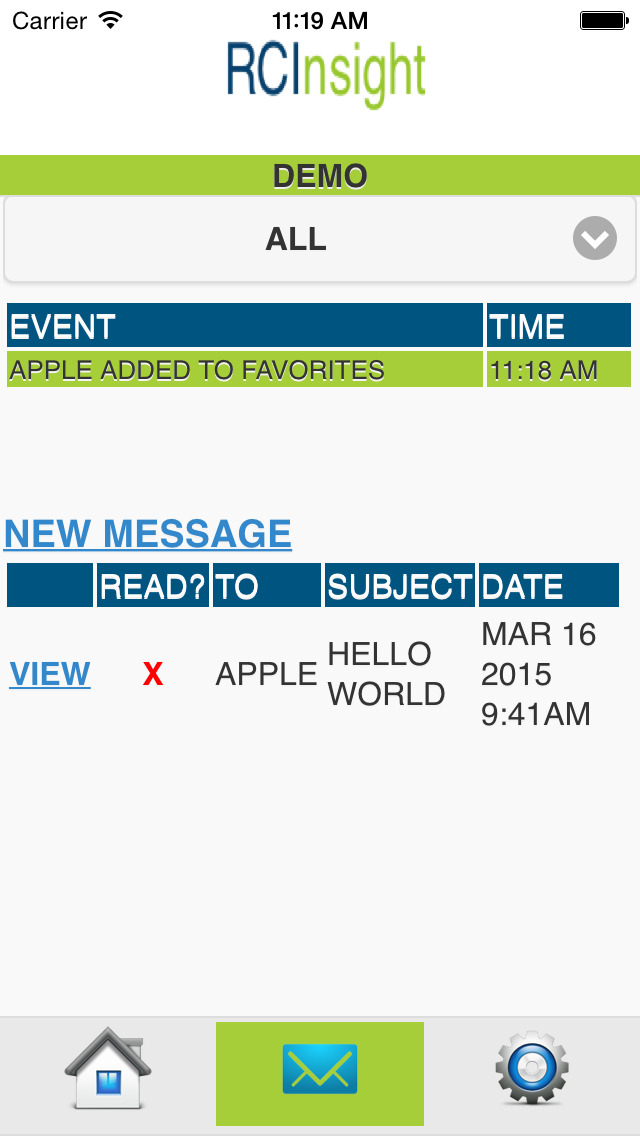This screenshot has height=1136, width=640.
Task: Switch to the messages envelope tab
Action: pos(320,1073)
